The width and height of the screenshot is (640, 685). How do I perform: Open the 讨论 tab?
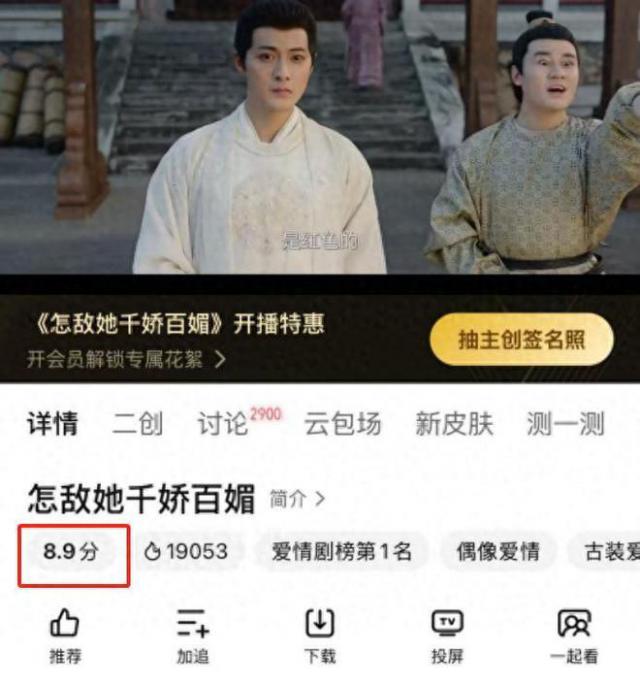223,424
